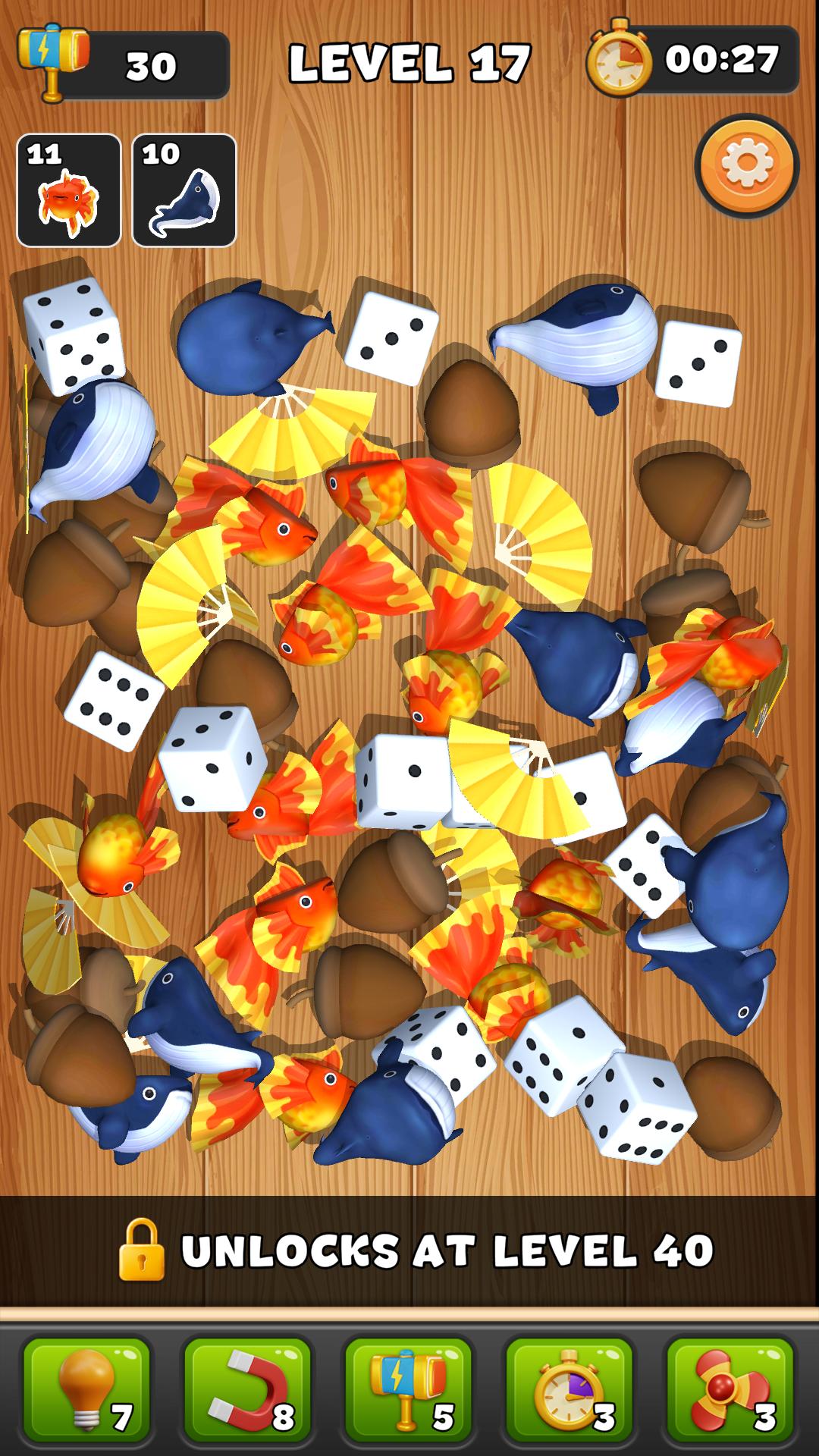Viewport: 819px width, 1456px height.
Task: Tap the goldfish near the bottom edge
Action: pos(303,1092)
